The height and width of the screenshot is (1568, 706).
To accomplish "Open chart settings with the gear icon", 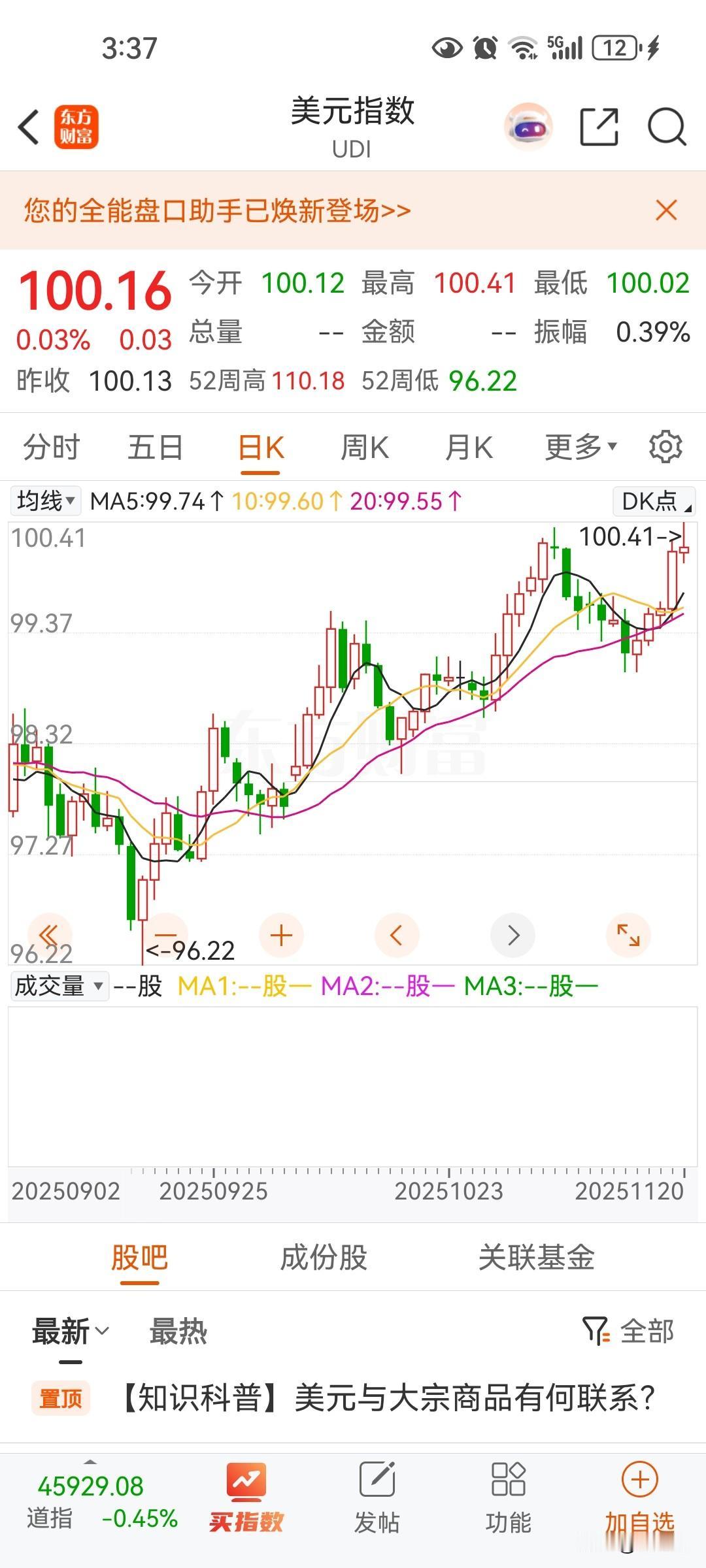I will 665,446.
